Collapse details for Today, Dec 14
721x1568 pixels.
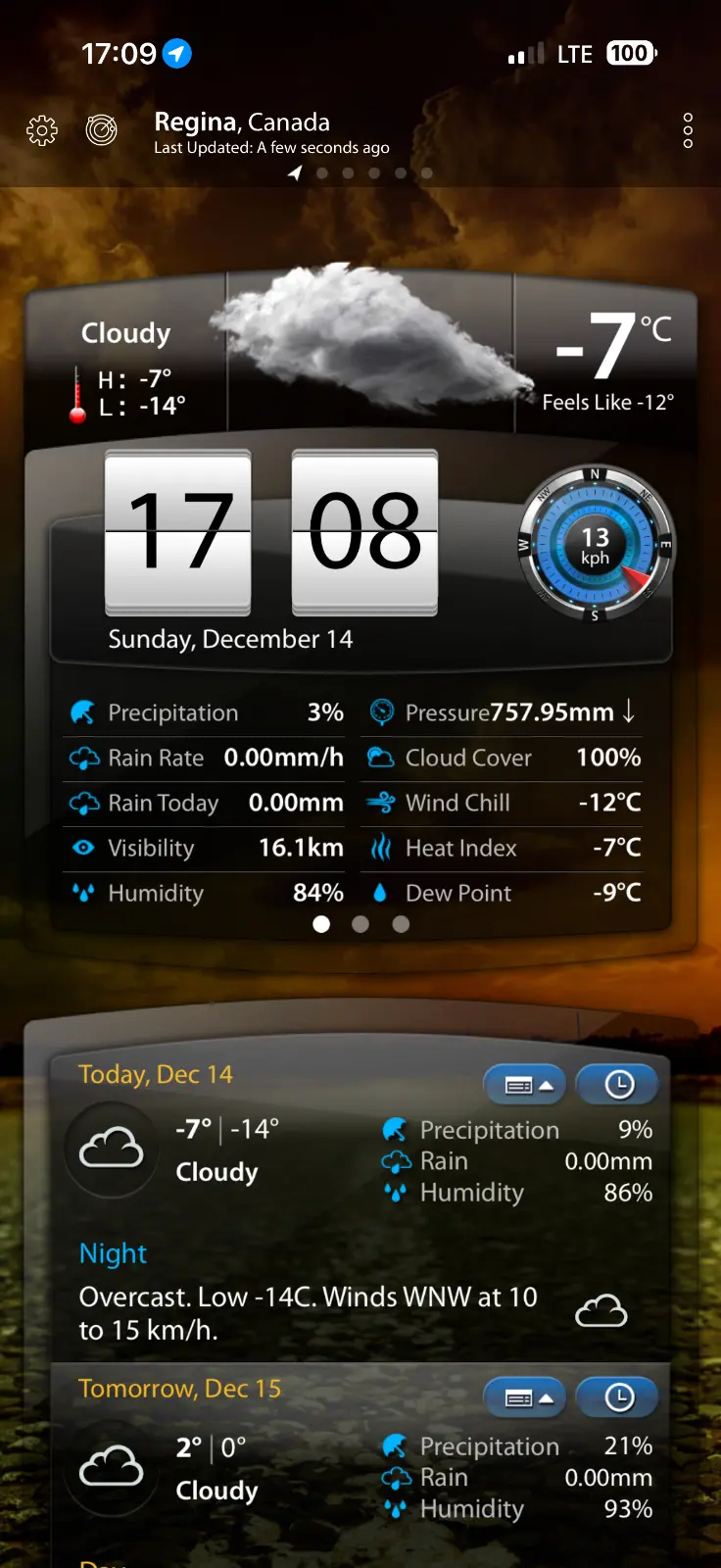[x=525, y=1085]
